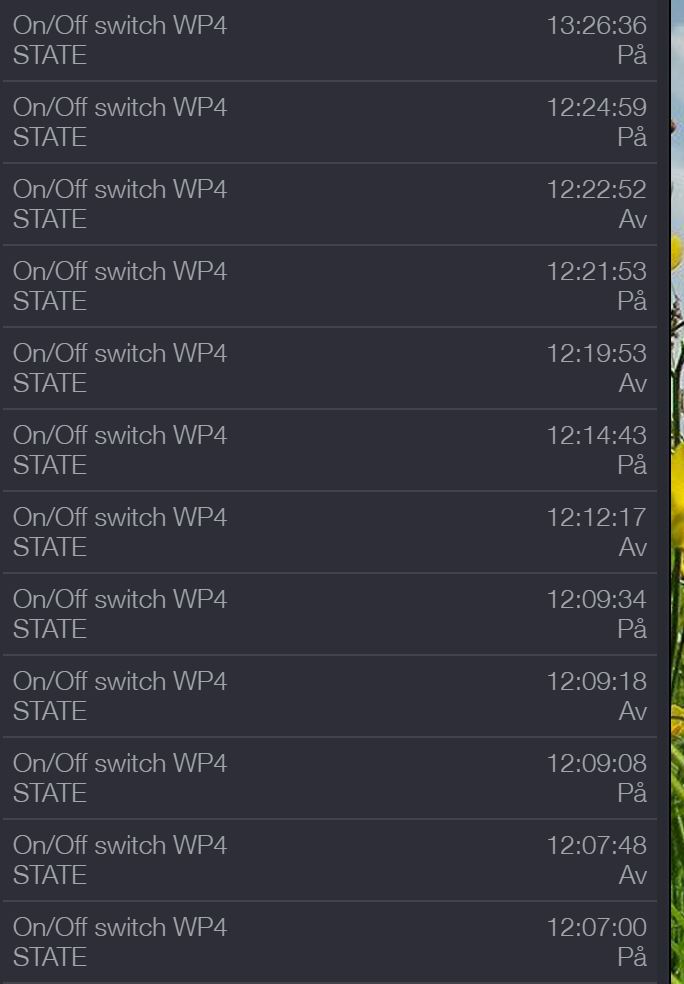Open the 12:22:52 Av entry
Screen dimensions: 684x984
click(330, 204)
